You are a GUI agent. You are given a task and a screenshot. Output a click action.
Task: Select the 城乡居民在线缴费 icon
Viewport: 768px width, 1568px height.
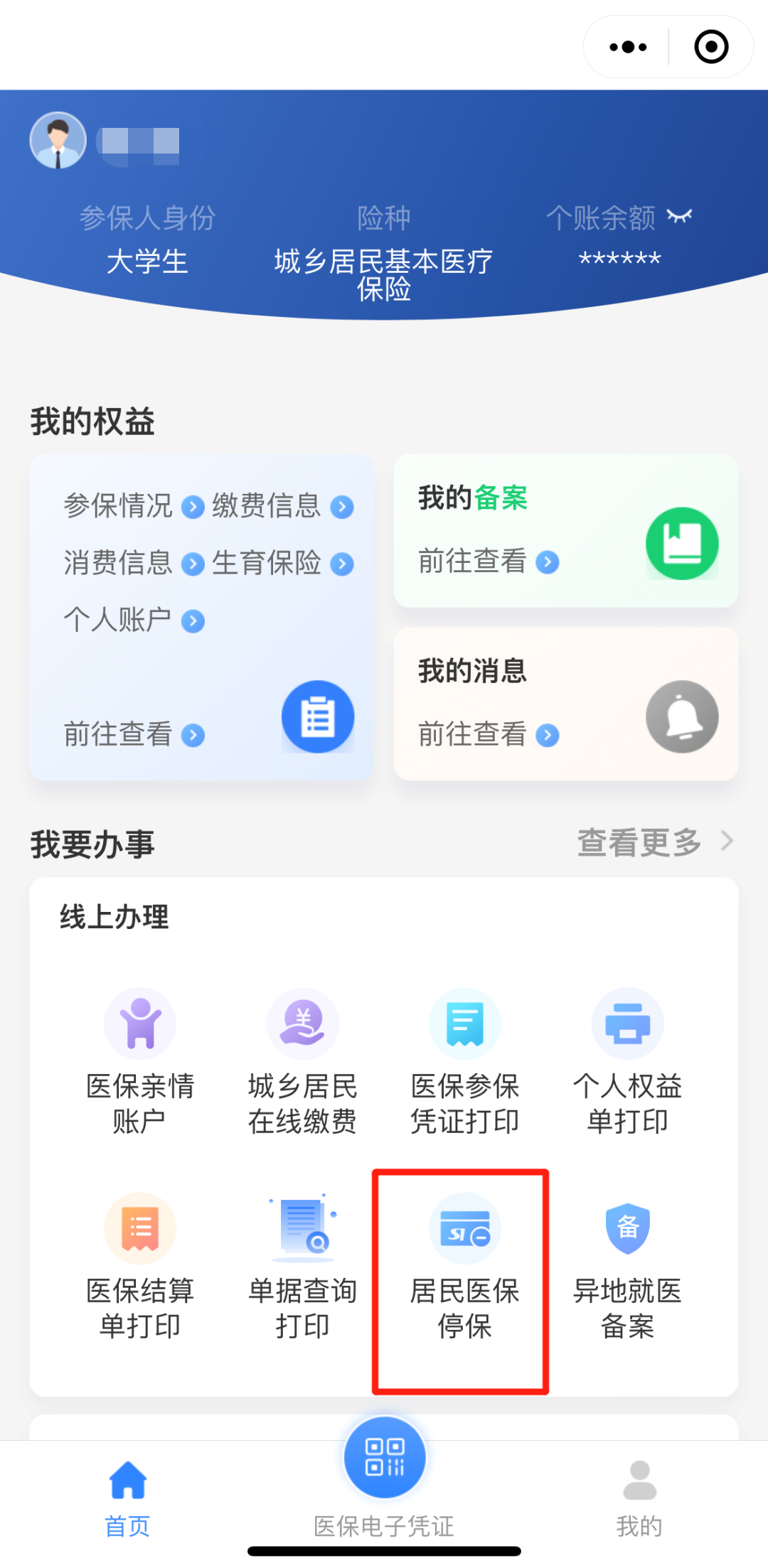coord(302,1024)
